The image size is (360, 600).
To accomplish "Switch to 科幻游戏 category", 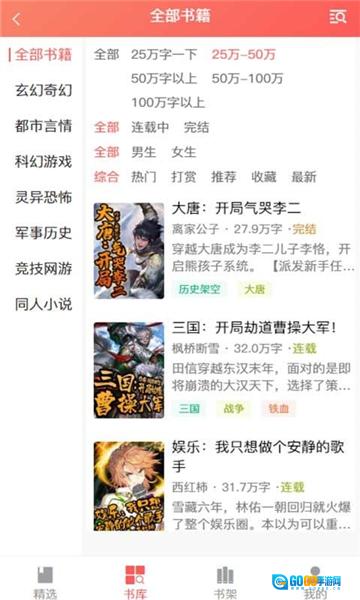I will (43, 161).
